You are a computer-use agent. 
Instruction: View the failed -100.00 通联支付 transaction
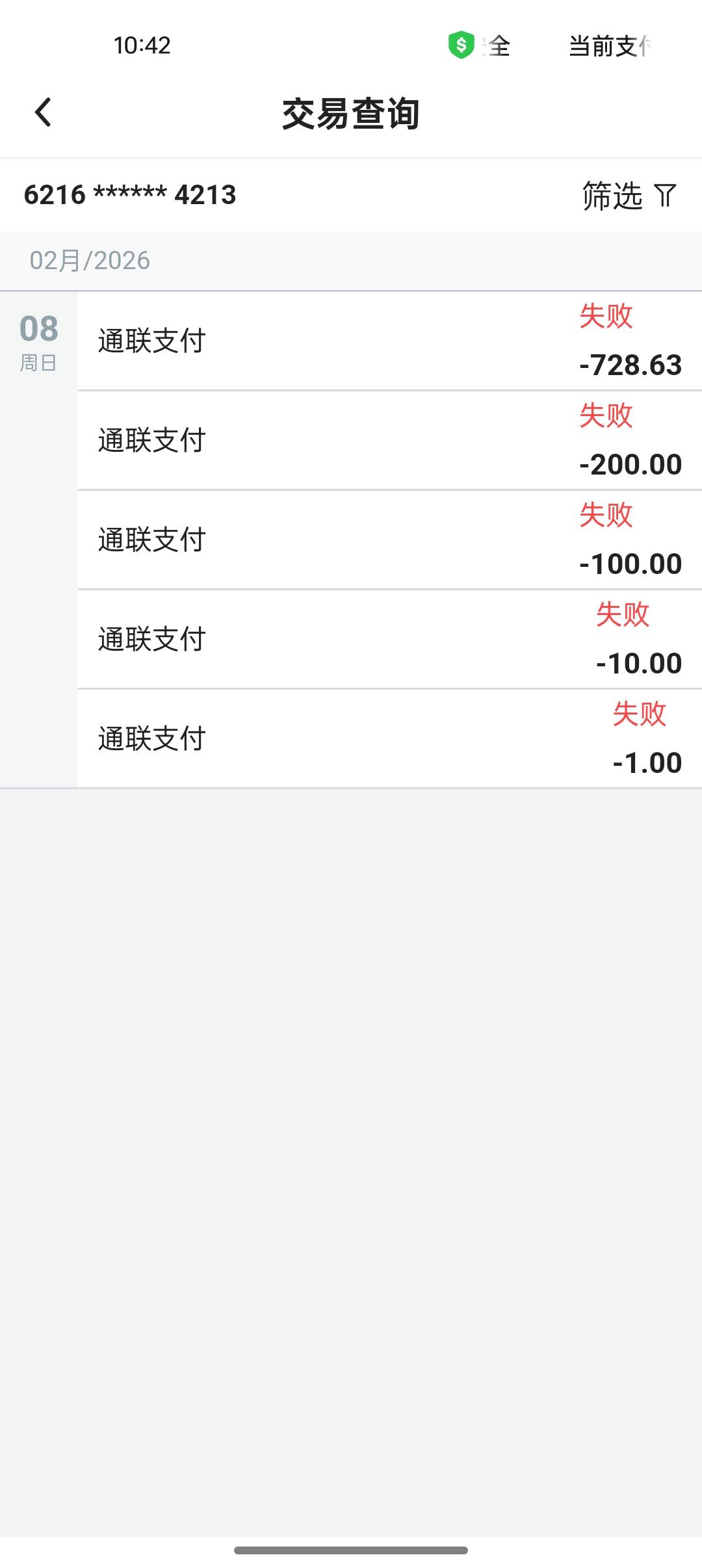[x=389, y=540]
